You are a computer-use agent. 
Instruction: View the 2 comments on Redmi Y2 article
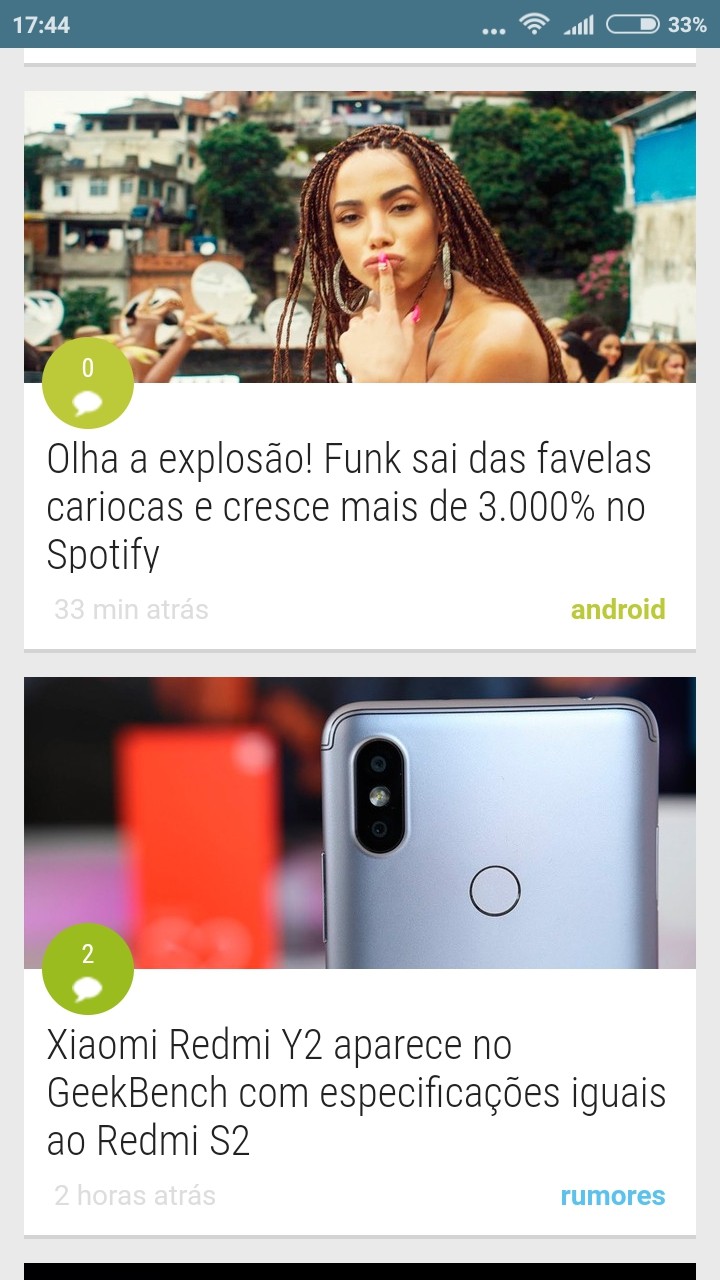pos(88,970)
